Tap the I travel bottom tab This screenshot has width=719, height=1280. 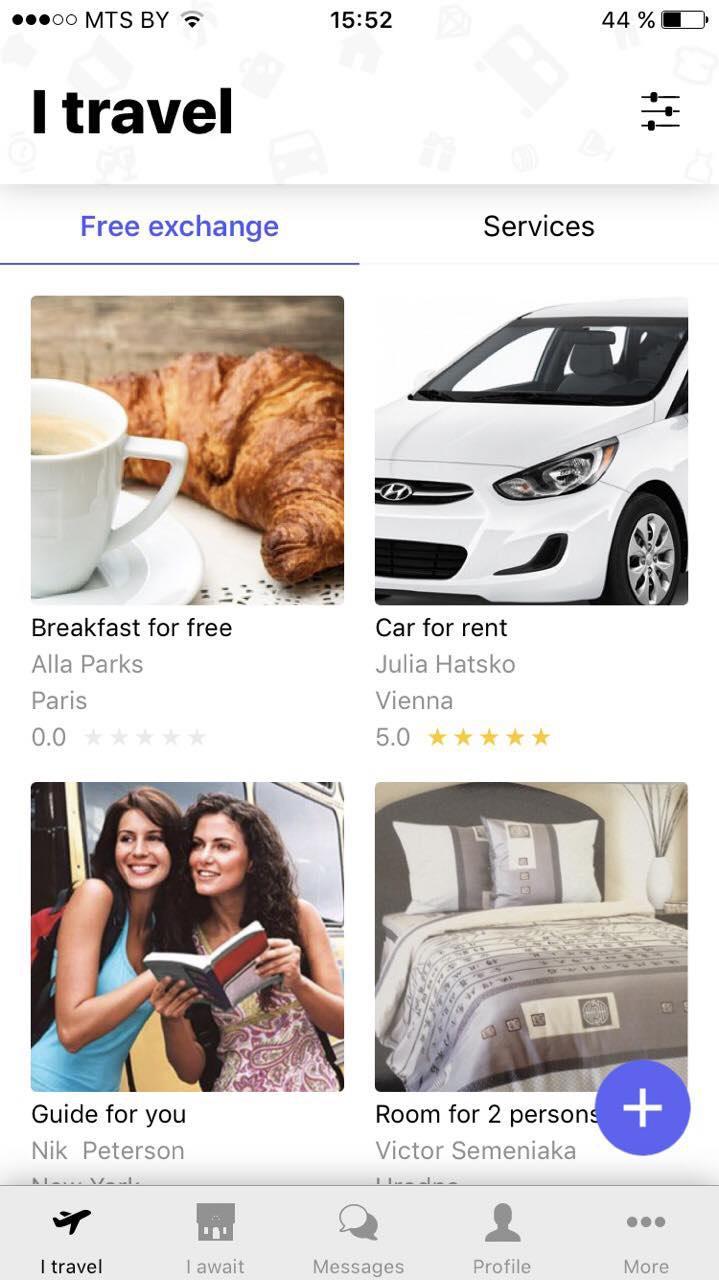pyautogui.click(x=71, y=1238)
